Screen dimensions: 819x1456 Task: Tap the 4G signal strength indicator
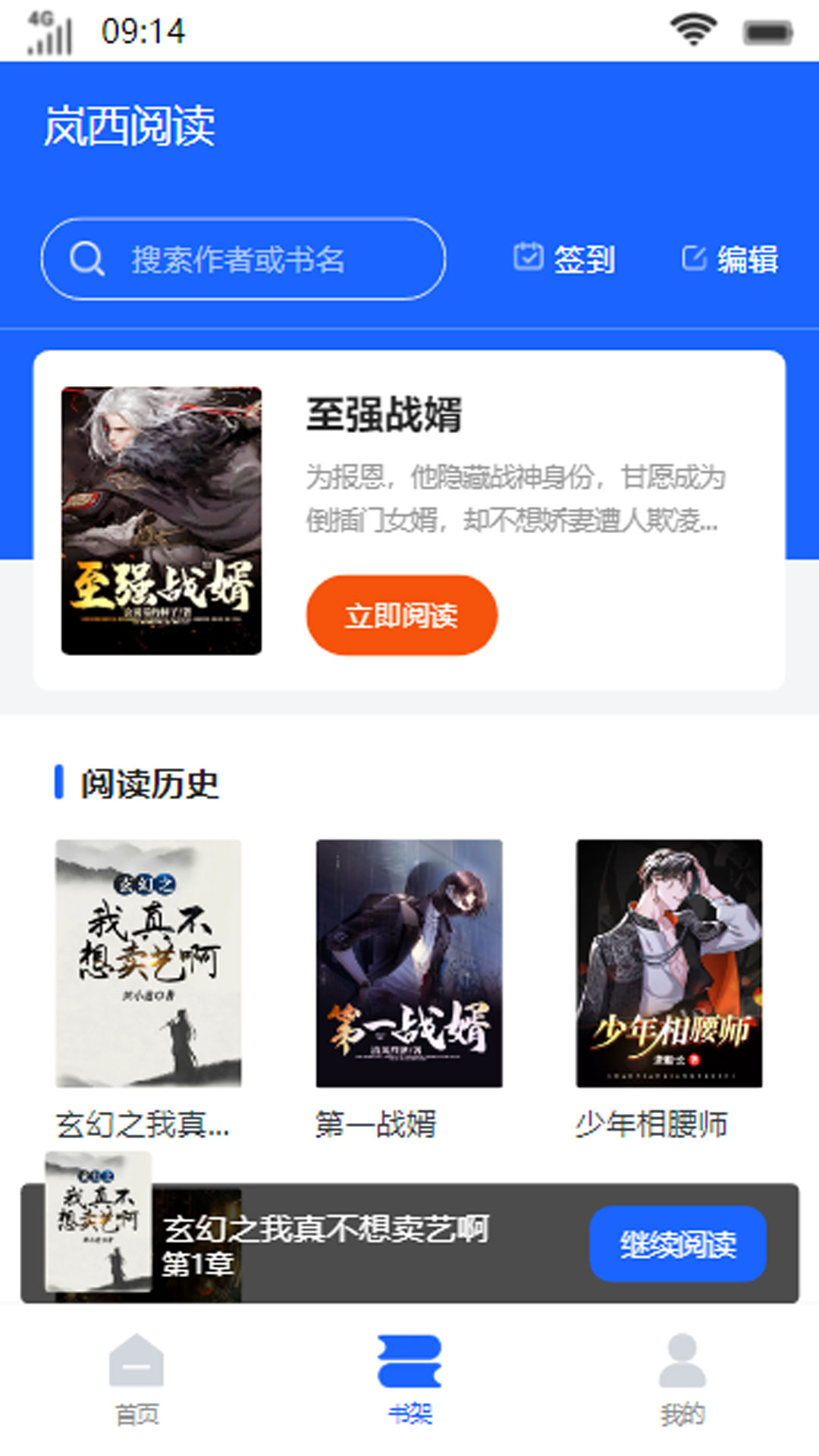48,30
